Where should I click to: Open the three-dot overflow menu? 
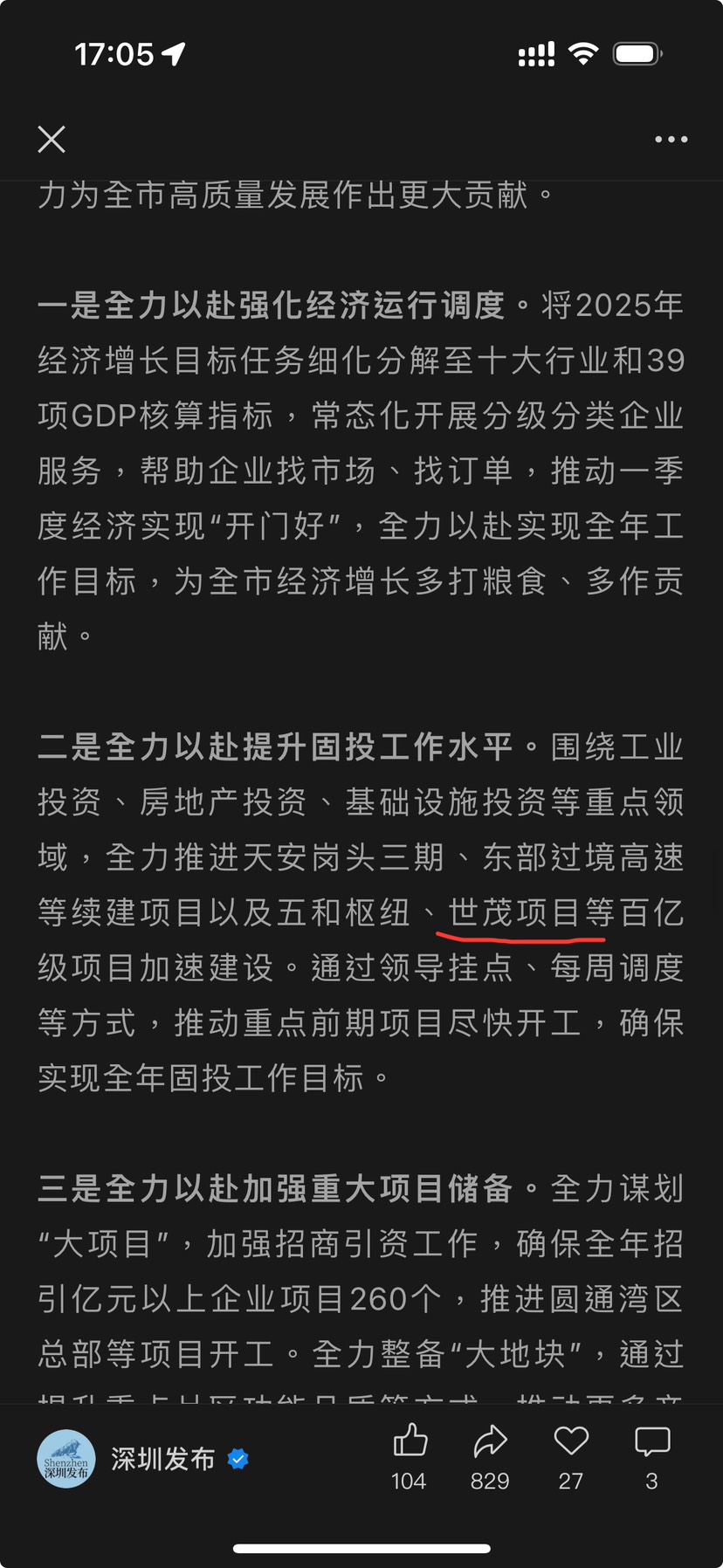671,139
